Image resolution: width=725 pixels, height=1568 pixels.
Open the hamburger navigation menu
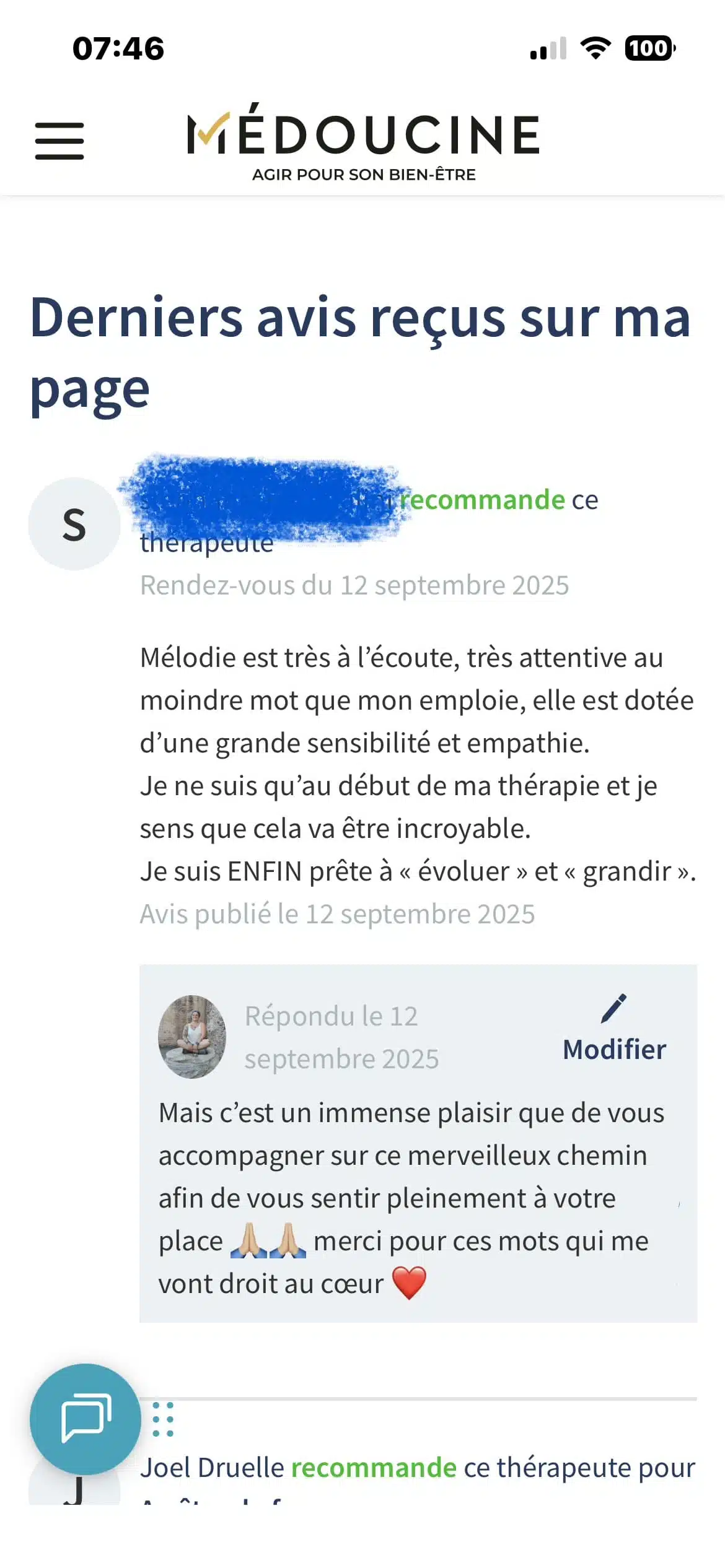(x=59, y=141)
